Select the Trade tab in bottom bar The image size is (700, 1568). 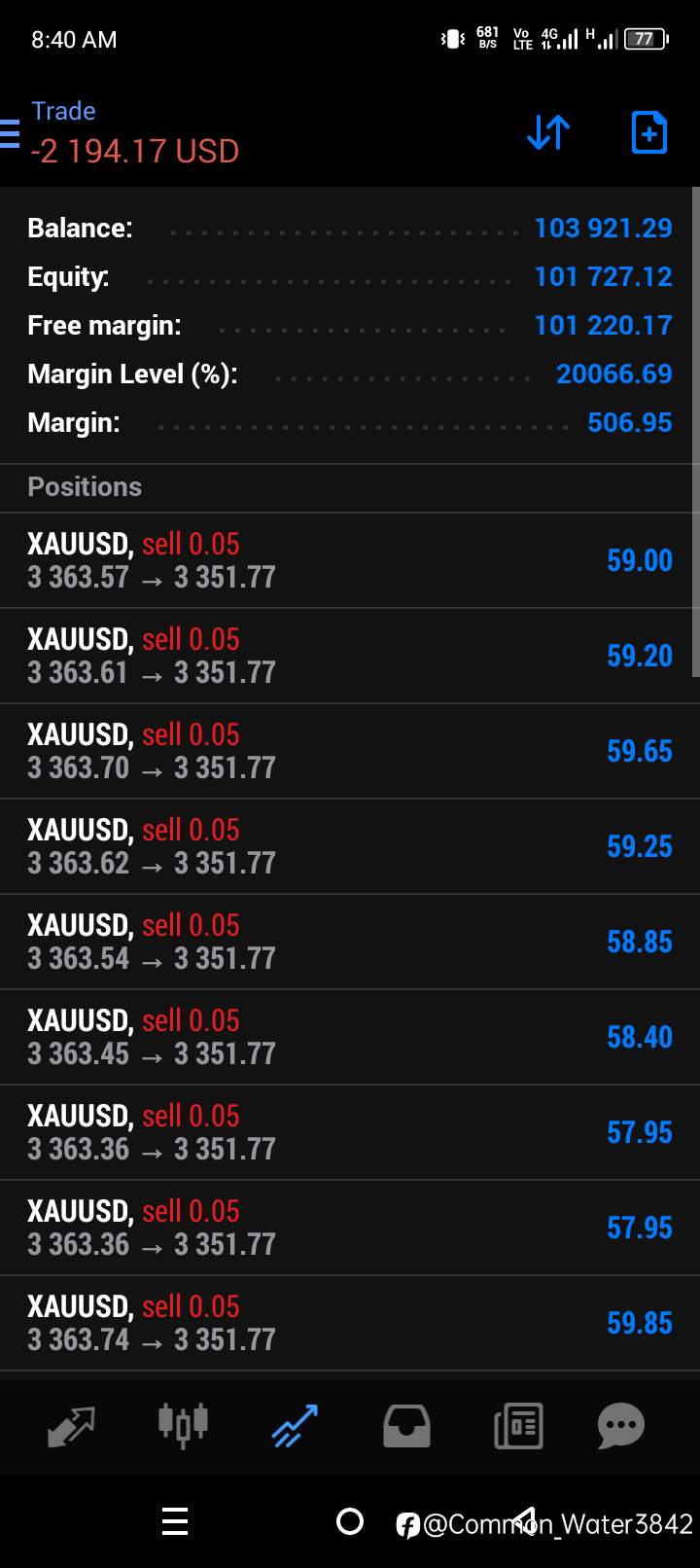(295, 1426)
